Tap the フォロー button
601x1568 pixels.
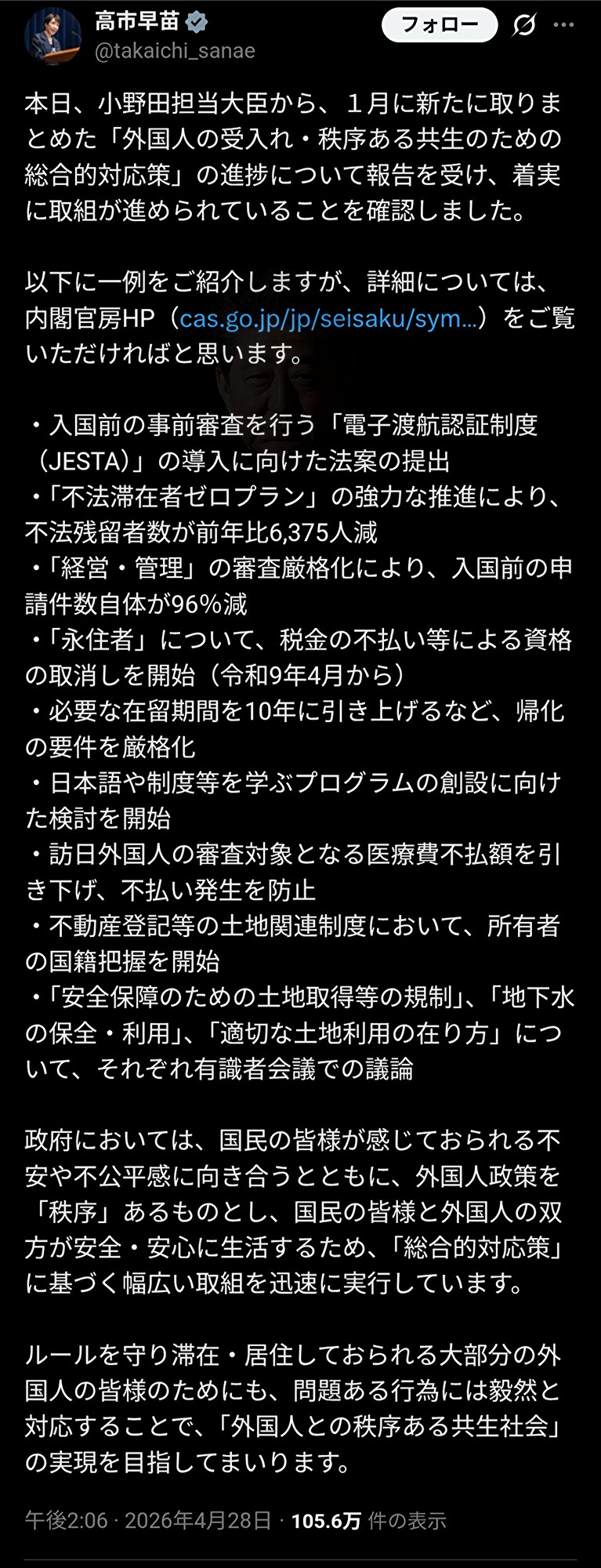pyautogui.click(x=439, y=25)
